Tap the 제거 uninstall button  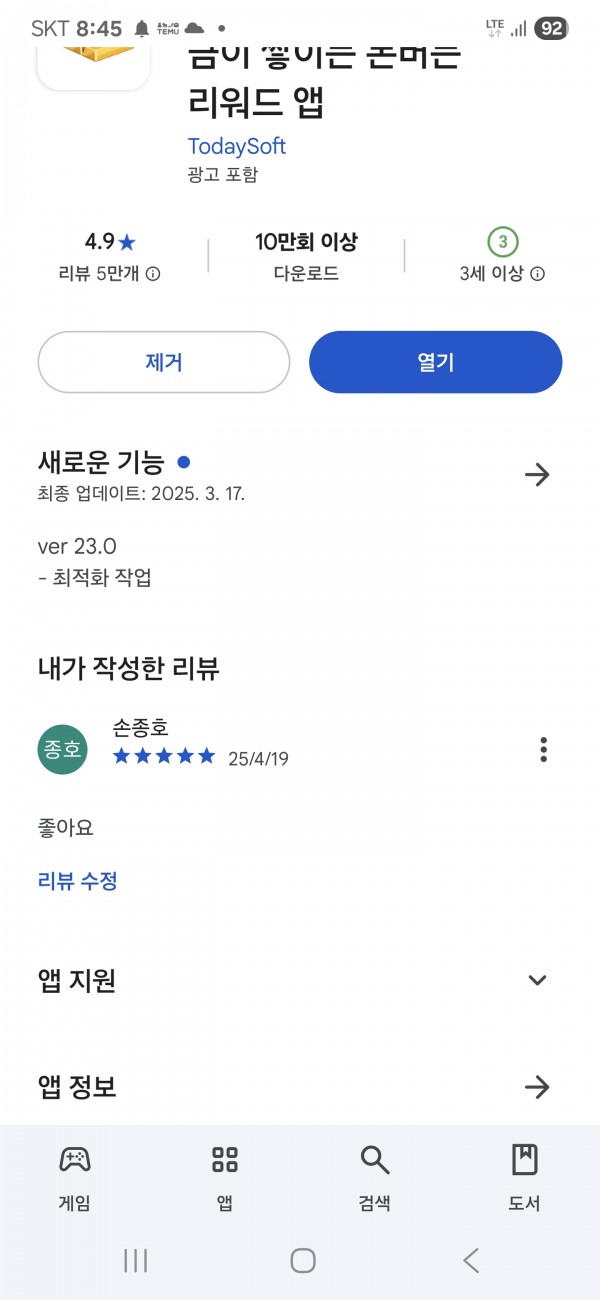click(164, 362)
